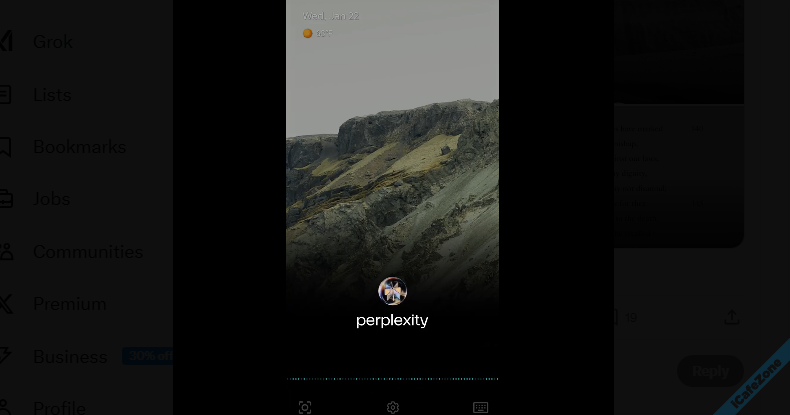790x415 pixels.
Task: Open Grok from the sidebar
Action: [x=52, y=42]
